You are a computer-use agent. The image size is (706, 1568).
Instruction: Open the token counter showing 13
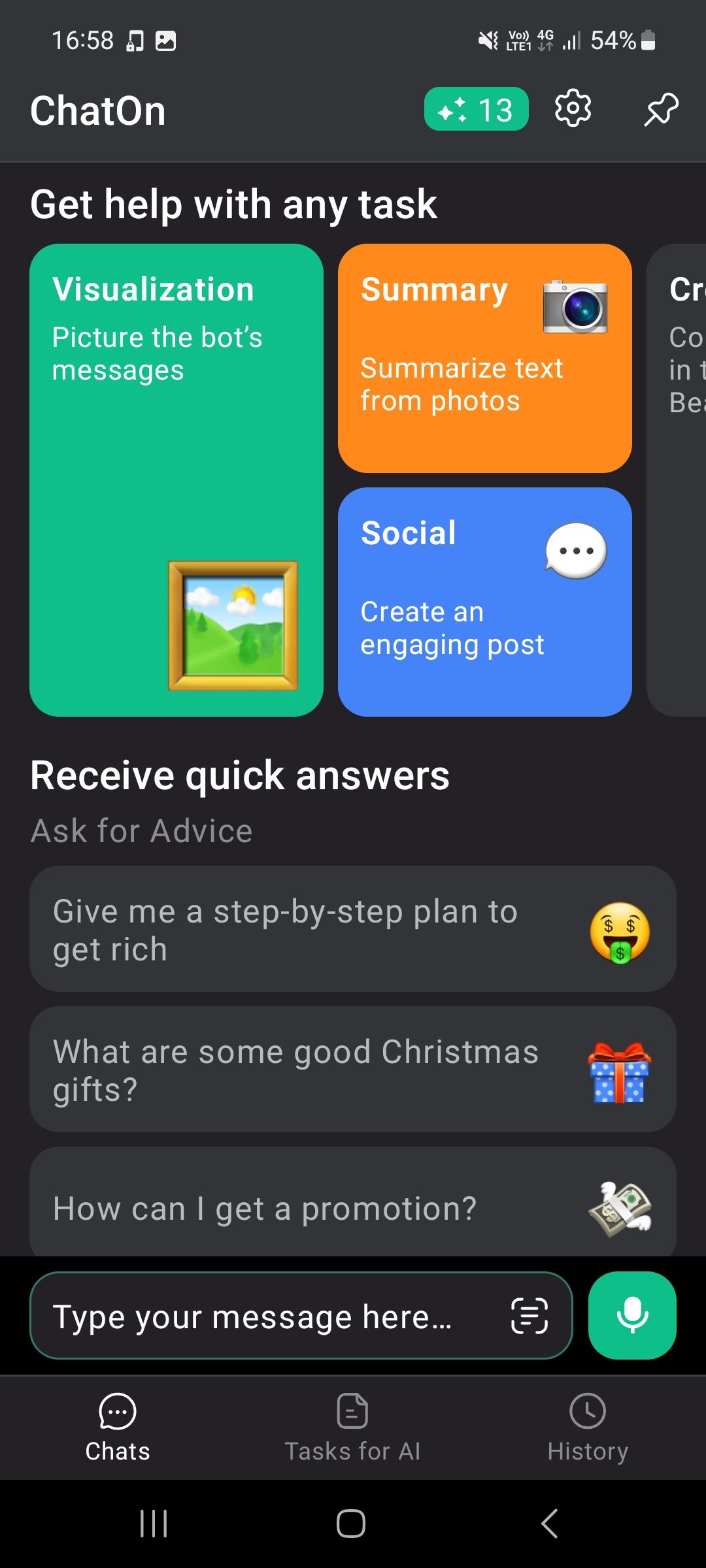coord(477,109)
